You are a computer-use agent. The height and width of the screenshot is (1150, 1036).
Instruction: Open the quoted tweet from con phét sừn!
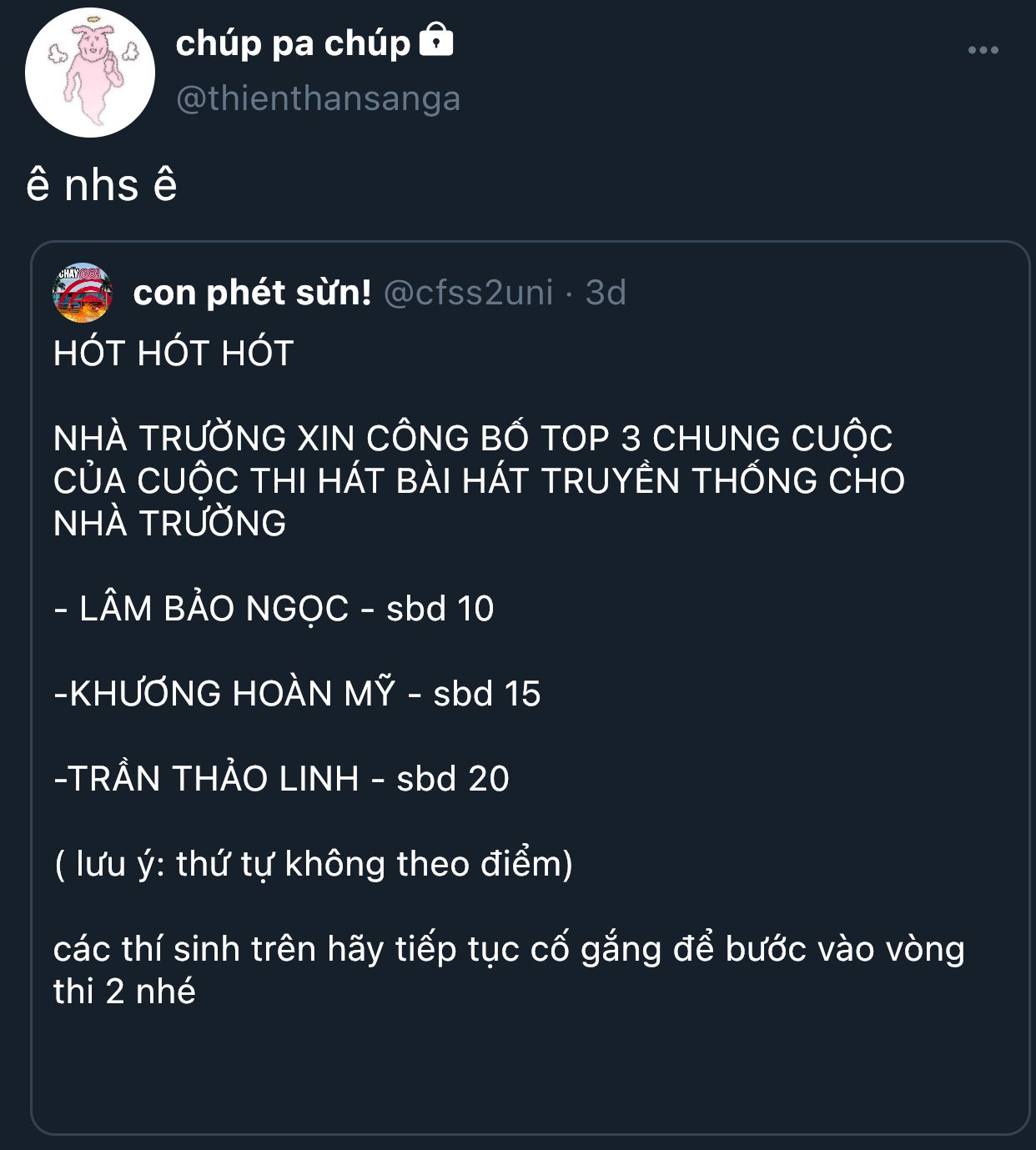pos(531,688)
